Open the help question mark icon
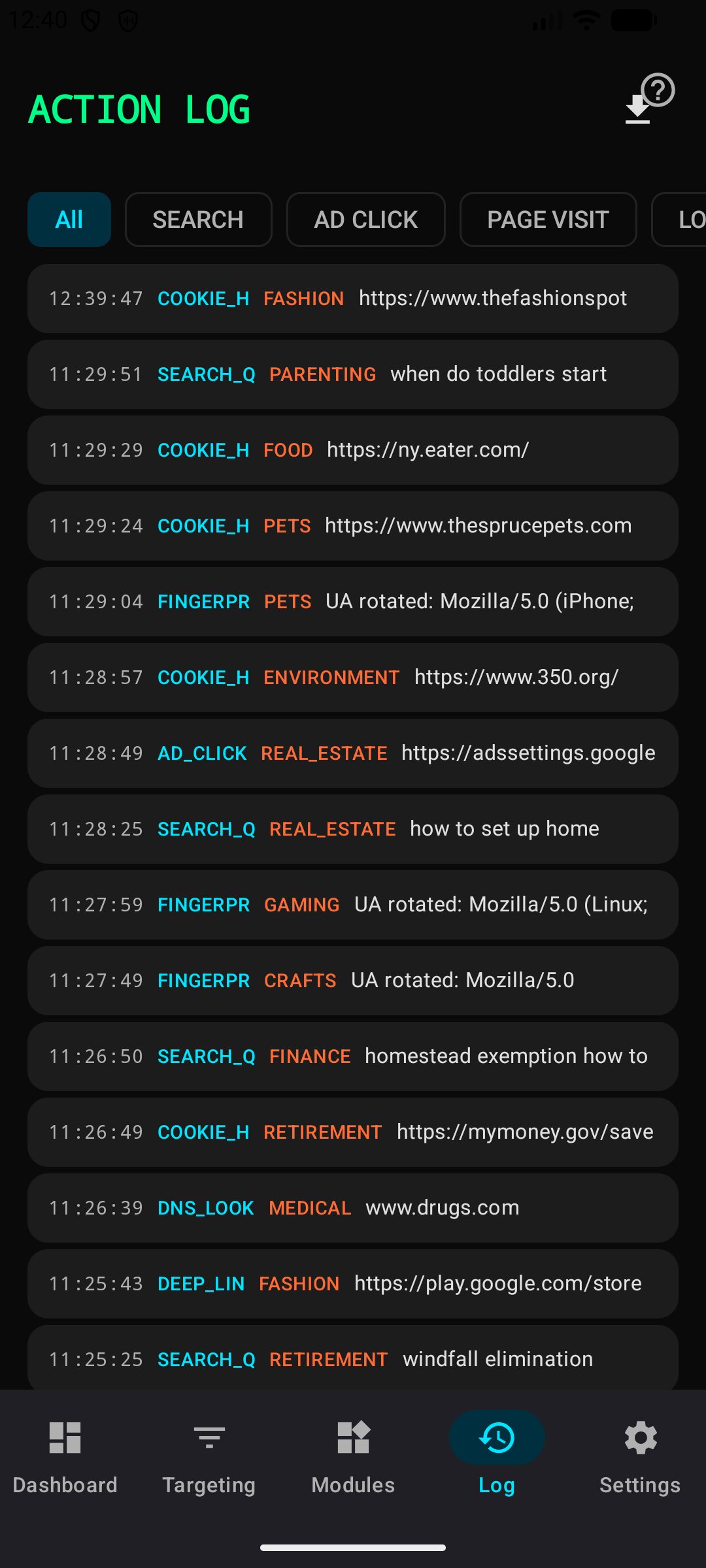The width and height of the screenshot is (706, 1568). point(658,90)
